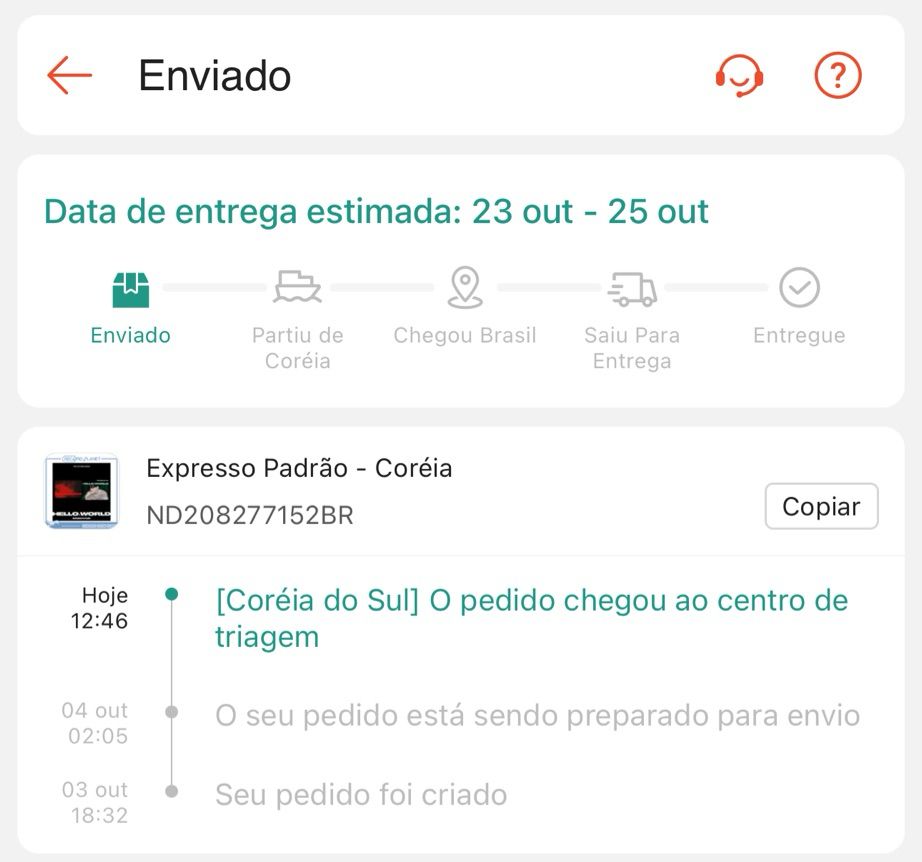Viewport: 922px width, 862px height.
Task: Copy the tracking number ND208277152BR
Action: [821, 507]
